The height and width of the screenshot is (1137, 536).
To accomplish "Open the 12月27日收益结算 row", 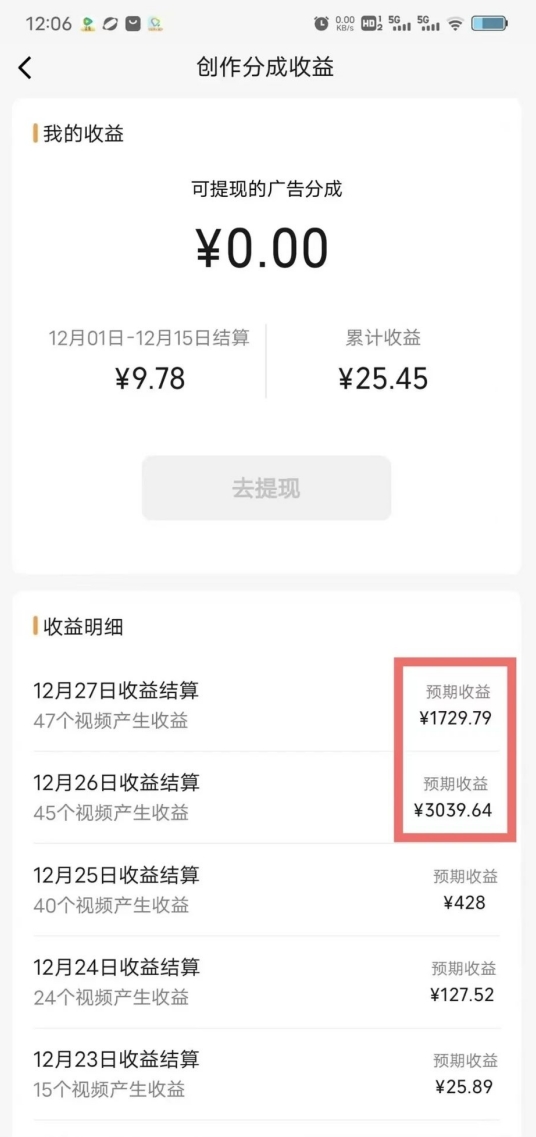I will (266, 705).
